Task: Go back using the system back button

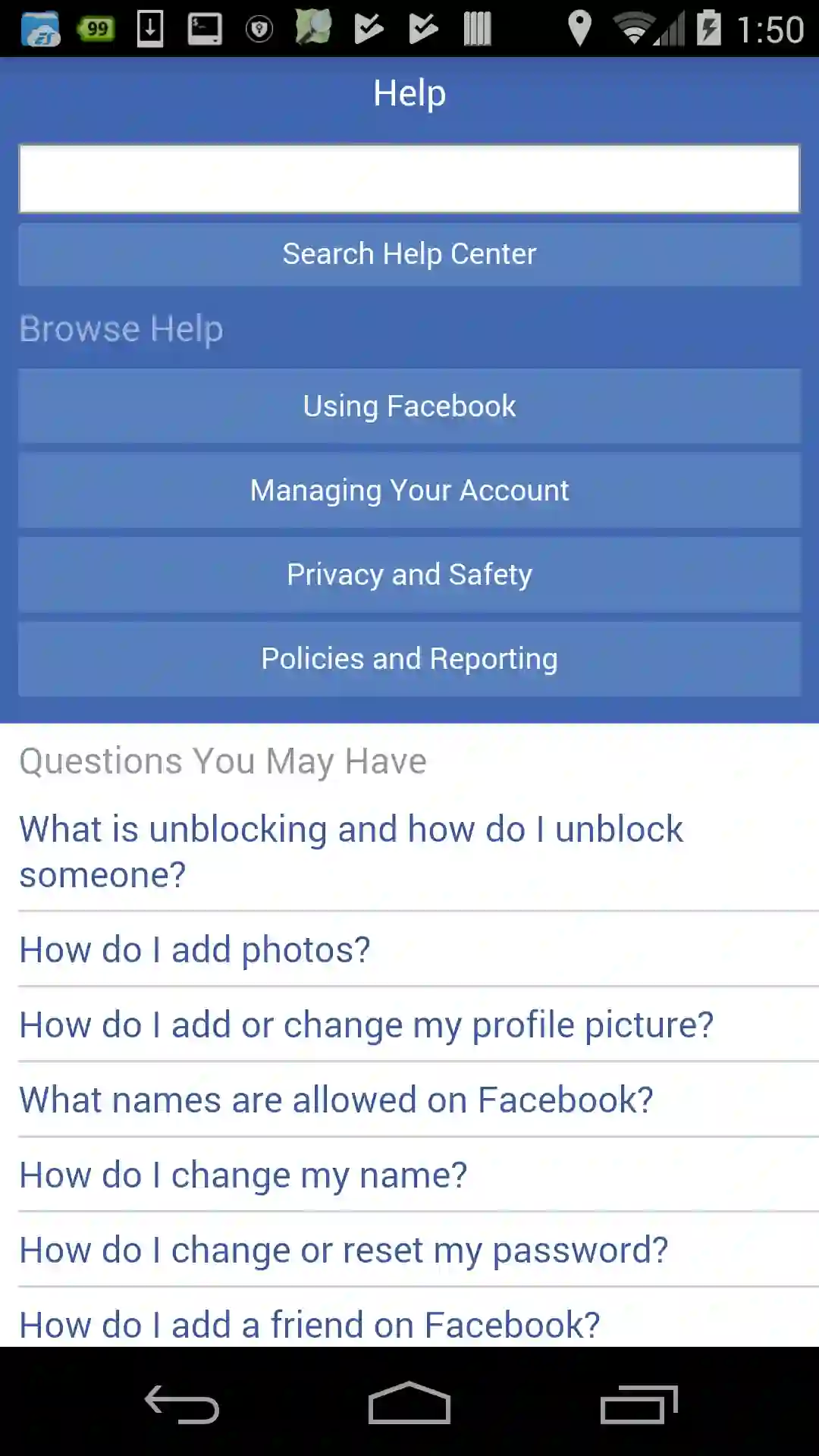Action: point(182,1404)
